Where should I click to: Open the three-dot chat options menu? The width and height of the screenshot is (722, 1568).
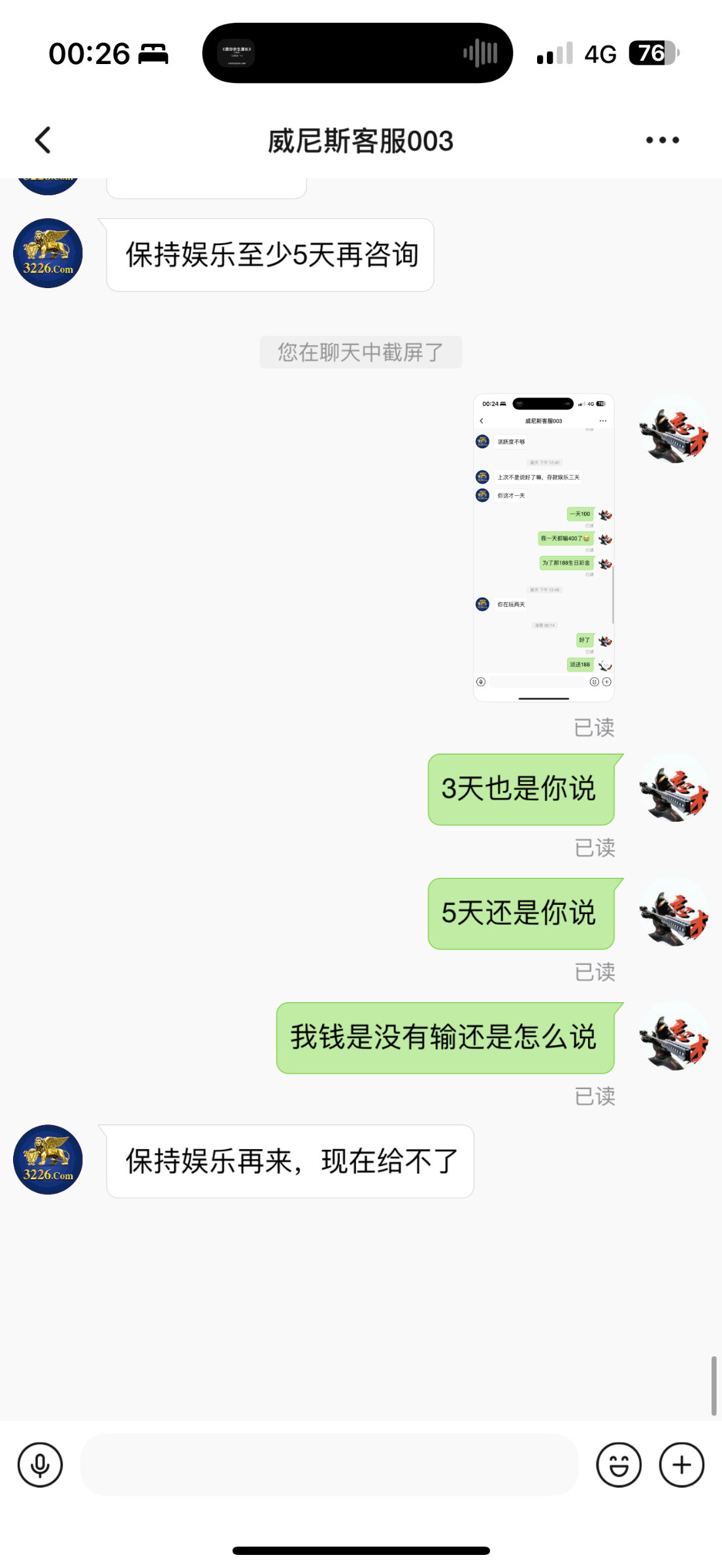pos(662,140)
